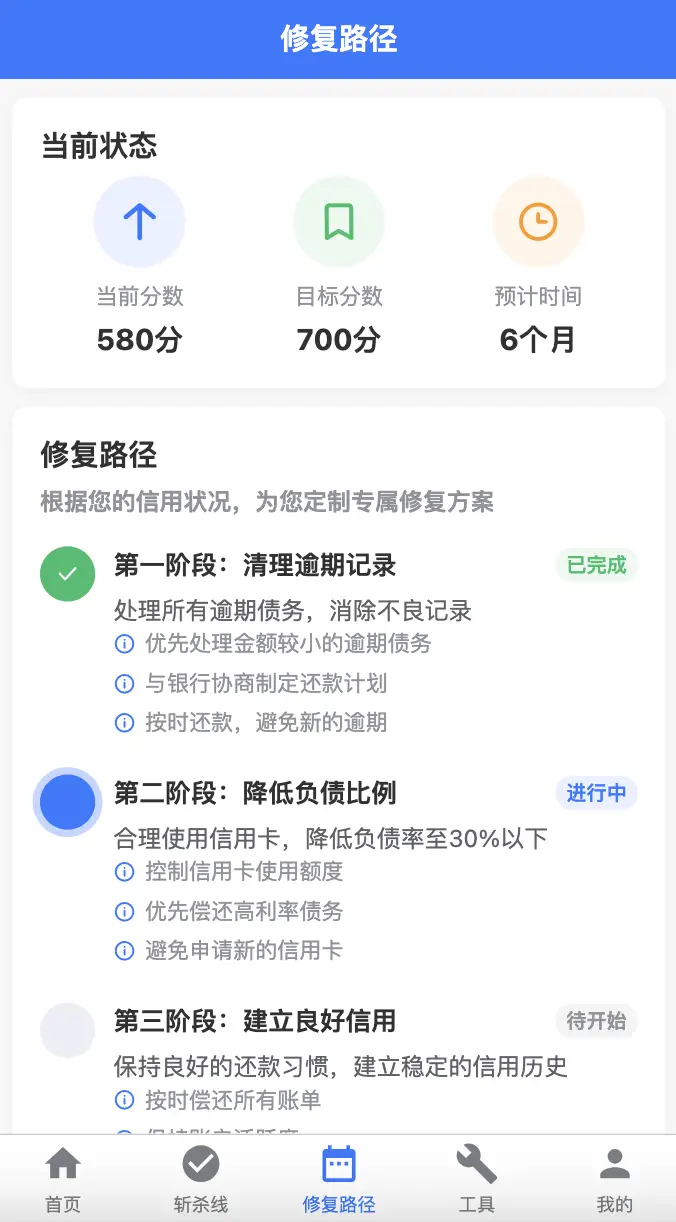Screen dimensions: 676x1222
Task: Open the 斩杀线 tab
Action: (201, 1179)
